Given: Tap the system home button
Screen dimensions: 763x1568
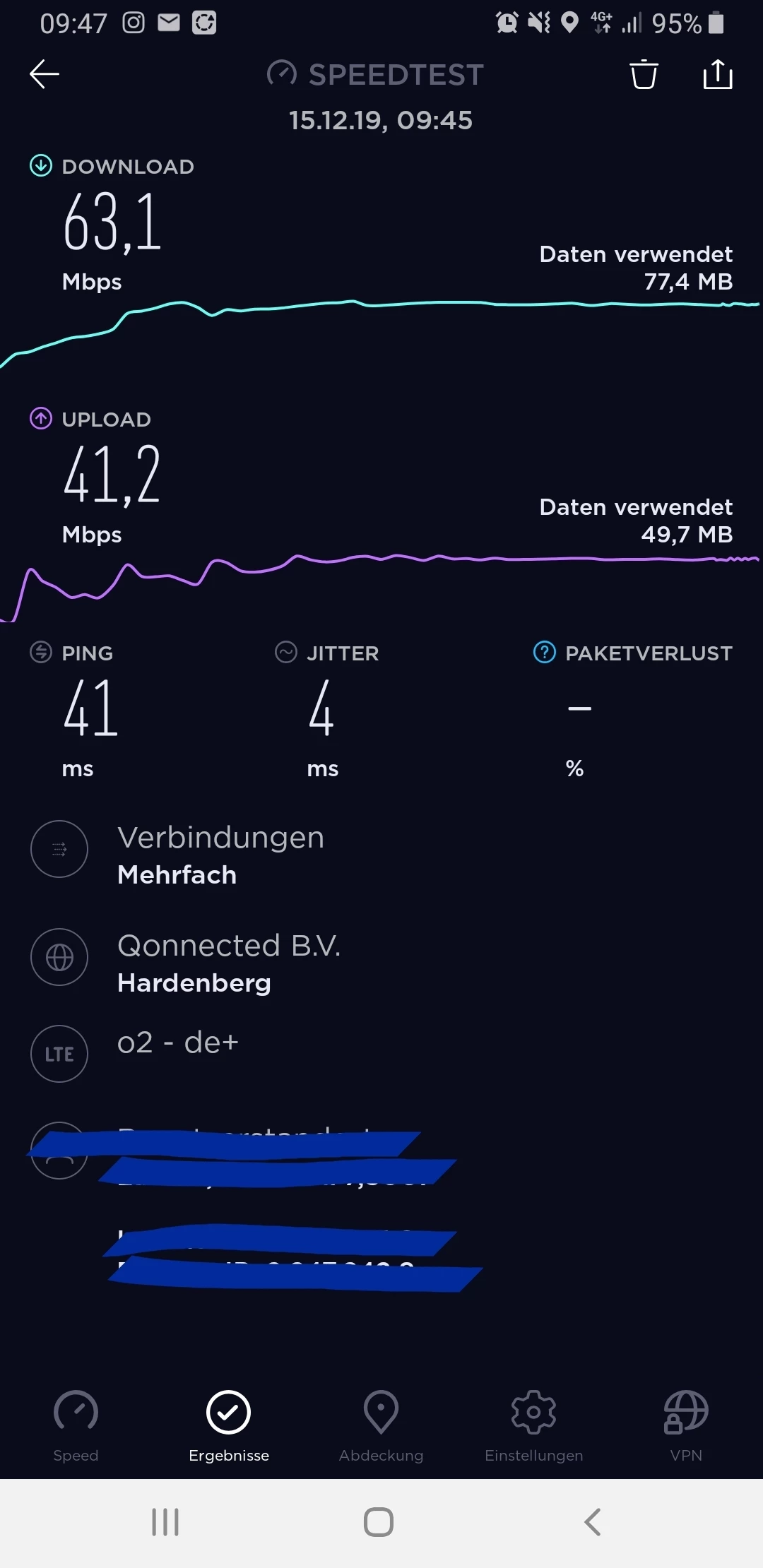Looking at the screenshot, I should tap(379, 1522).
